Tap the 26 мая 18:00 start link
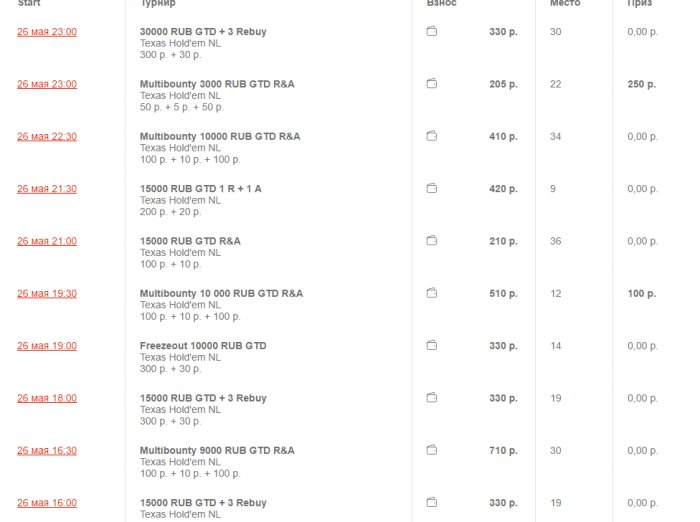 [47, 398]
